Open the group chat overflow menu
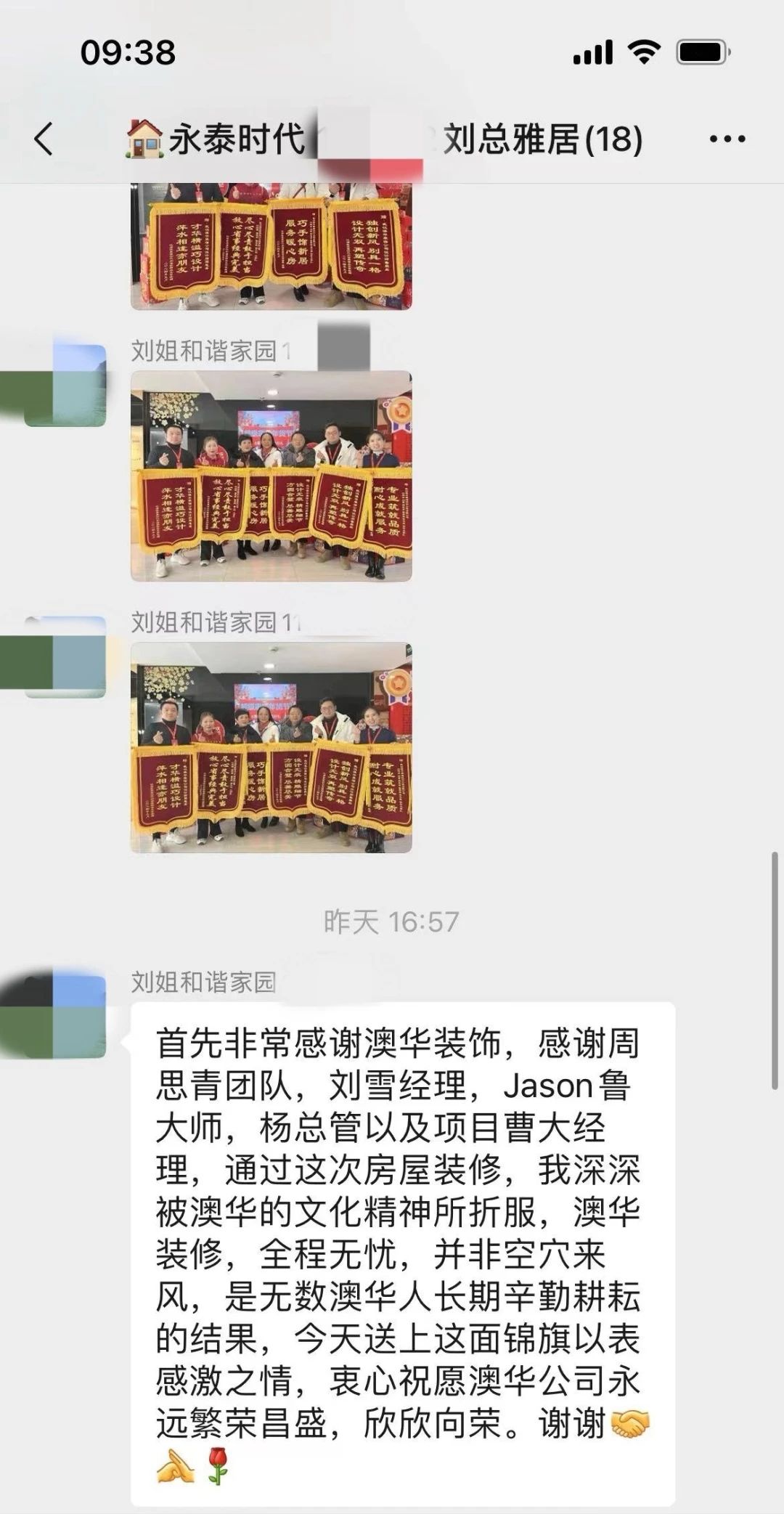Screen dimensions: 784x1514 727,139
